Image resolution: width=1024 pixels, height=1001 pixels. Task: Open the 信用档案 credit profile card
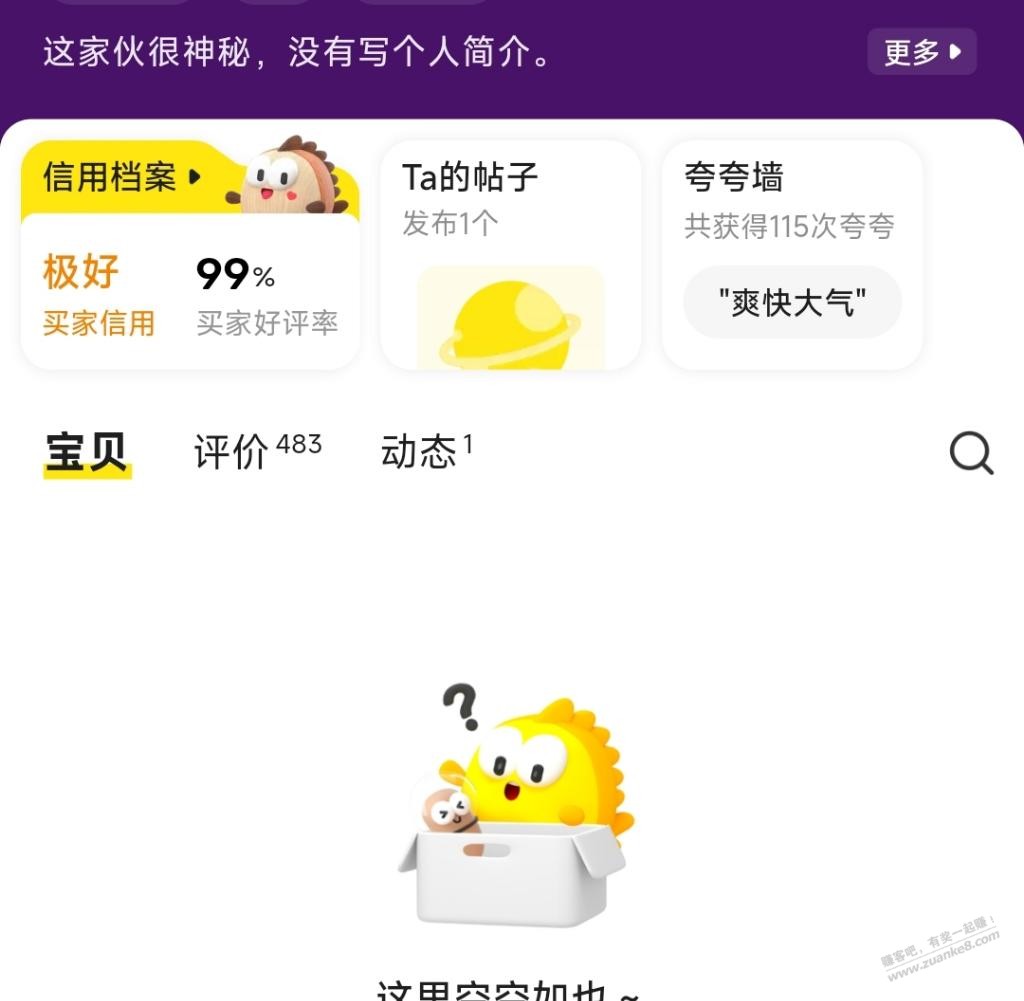click(x=190, y=257)
